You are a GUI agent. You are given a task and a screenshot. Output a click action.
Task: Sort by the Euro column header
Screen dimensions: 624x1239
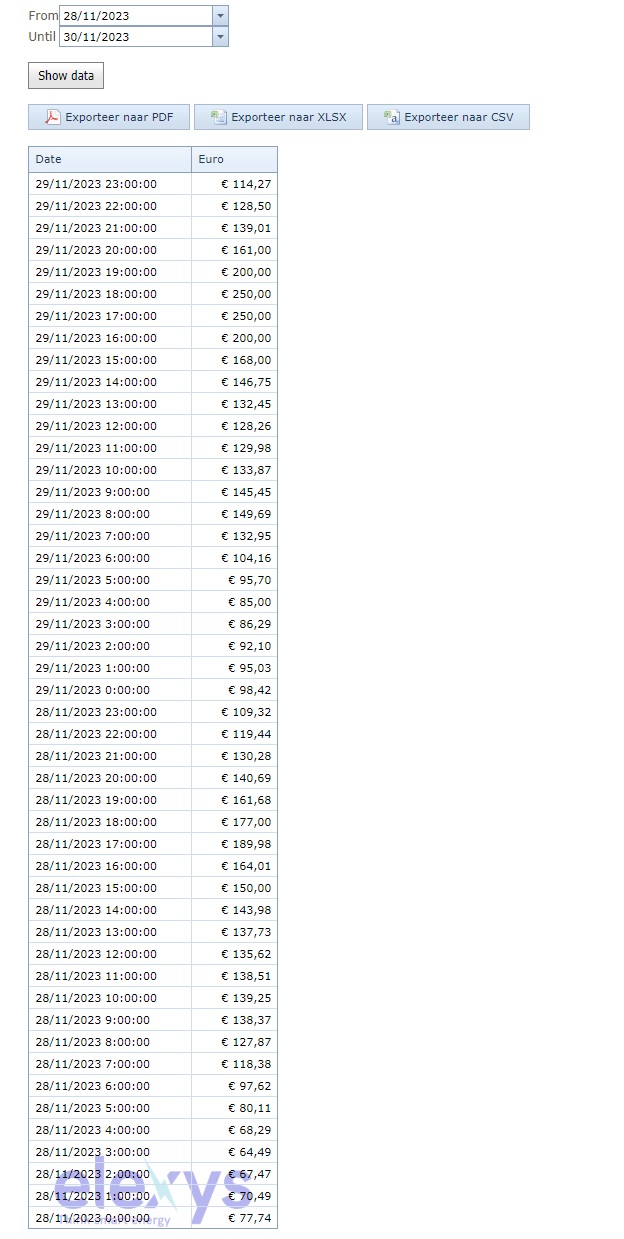point(235,160)
